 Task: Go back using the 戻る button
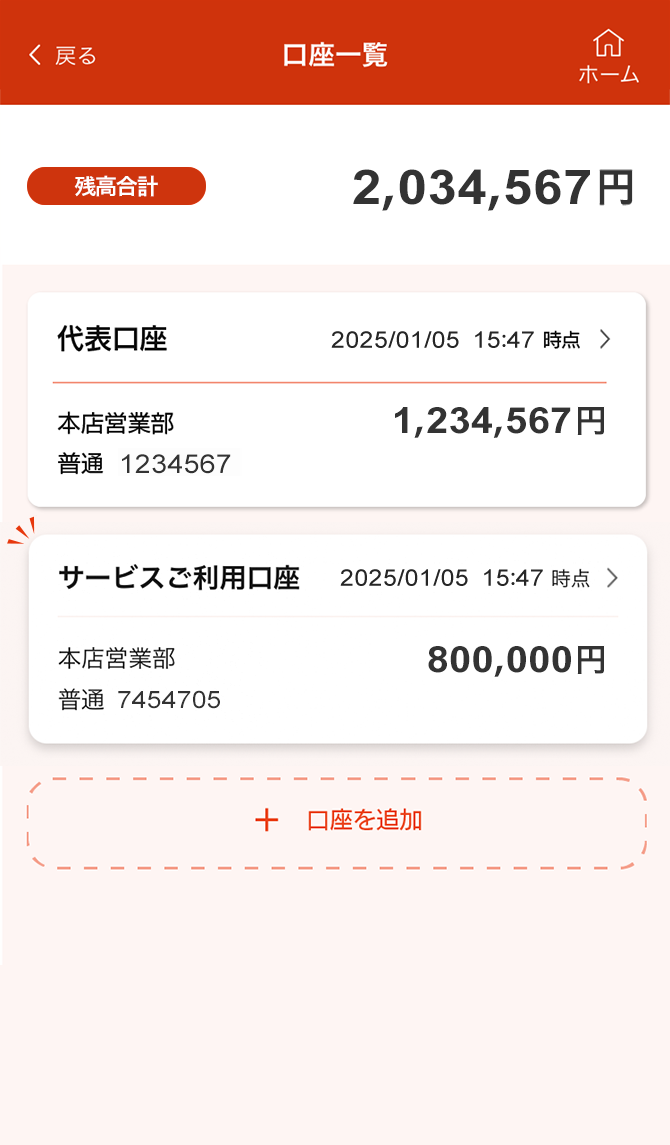point(62,55)
